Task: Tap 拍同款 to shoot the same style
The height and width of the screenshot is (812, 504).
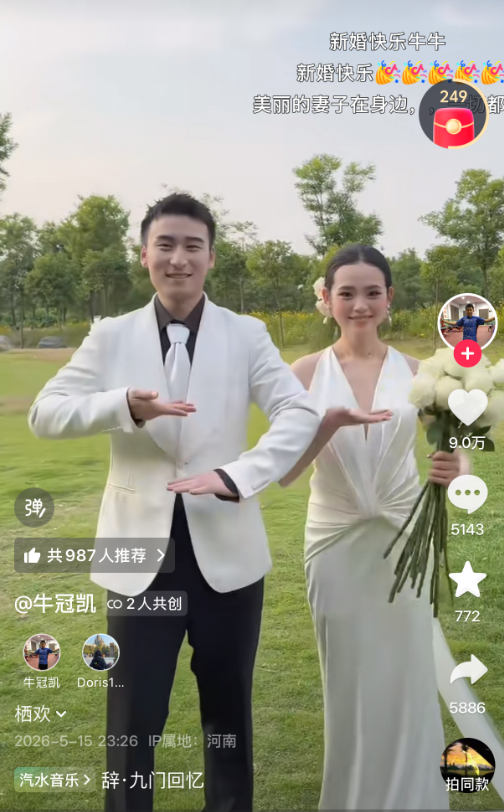Action: point(468,765)
